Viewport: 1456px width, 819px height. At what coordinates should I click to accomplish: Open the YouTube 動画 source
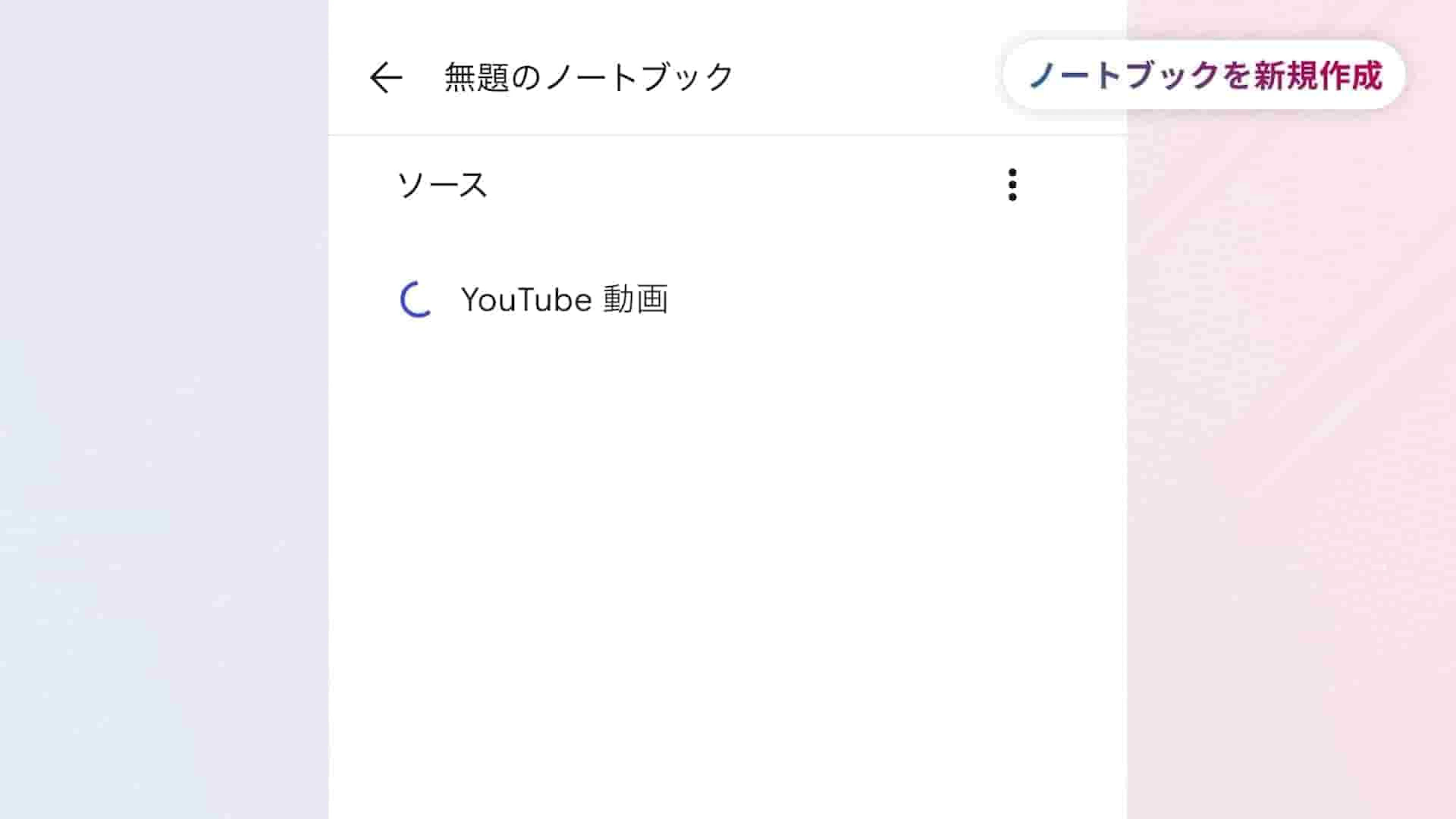click(x=564, y=299)
